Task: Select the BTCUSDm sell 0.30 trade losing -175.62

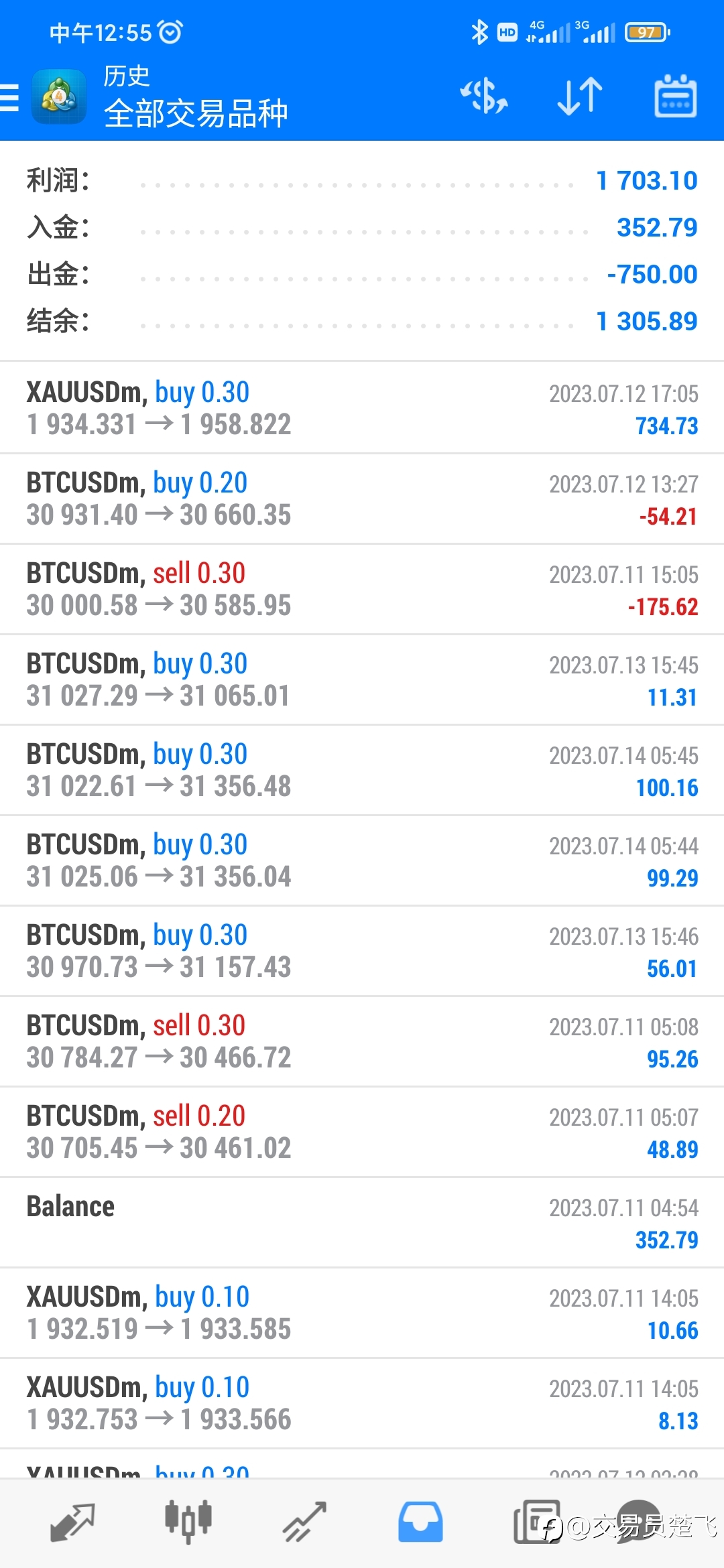Action: pyautogui.click(x=362, y=589)
